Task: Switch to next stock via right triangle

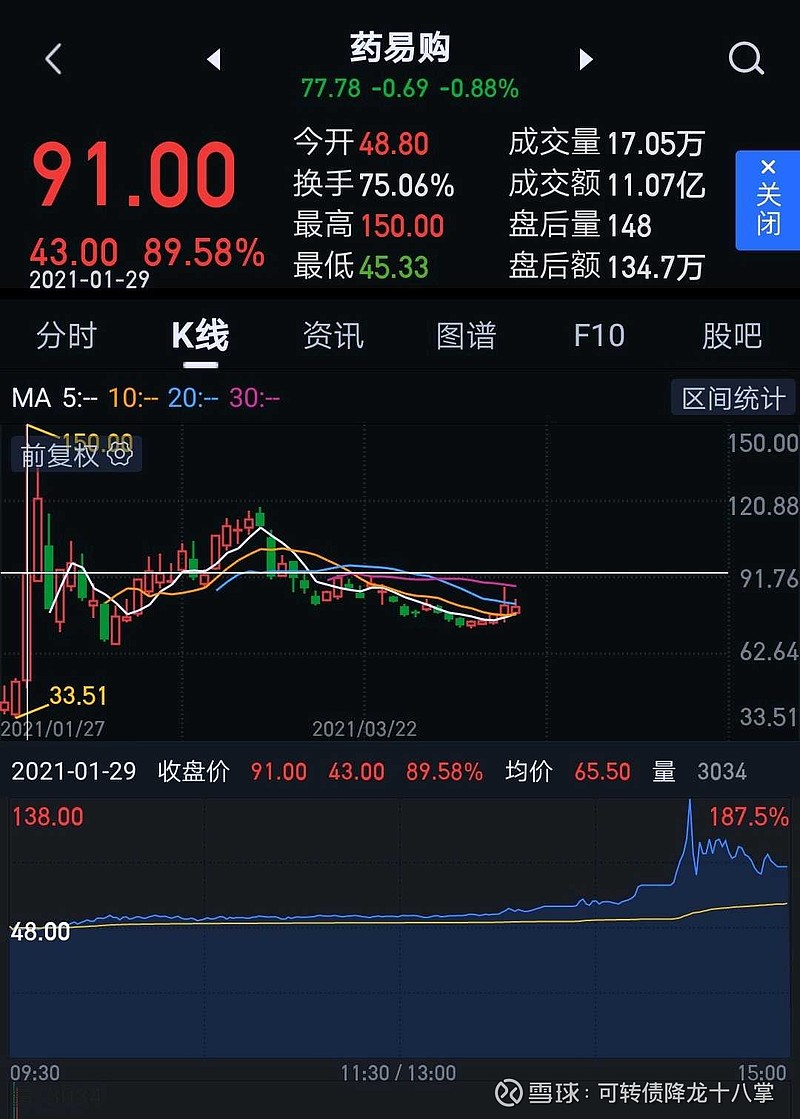Action: 586,59
